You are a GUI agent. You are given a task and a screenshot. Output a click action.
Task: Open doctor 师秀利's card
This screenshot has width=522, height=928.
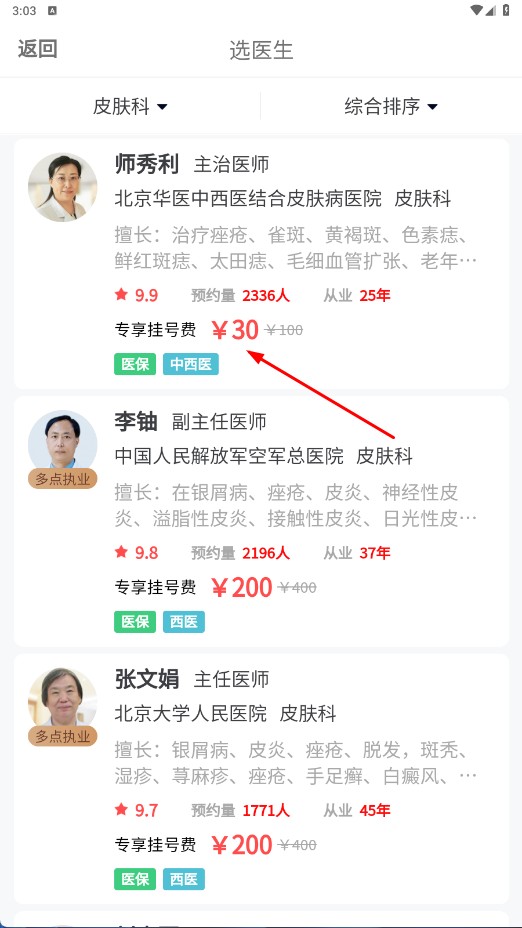261,264
